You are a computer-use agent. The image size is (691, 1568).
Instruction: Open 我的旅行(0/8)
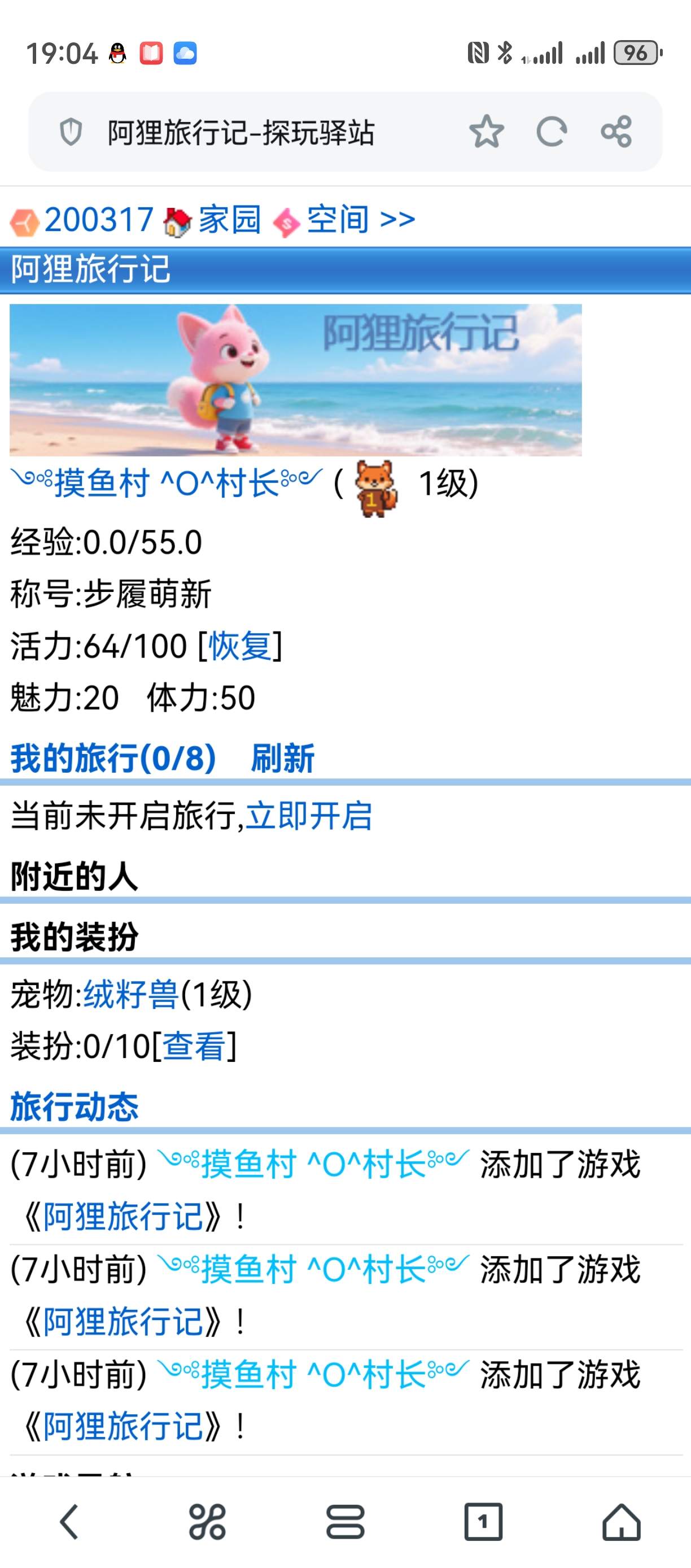point(113,759)
